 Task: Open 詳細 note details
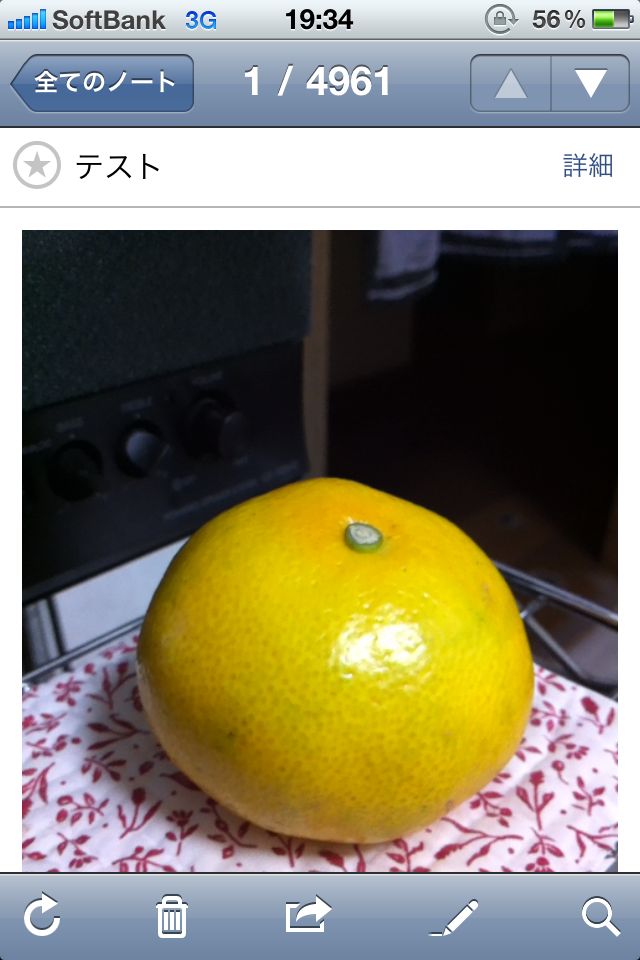click(x=587, y=166)
